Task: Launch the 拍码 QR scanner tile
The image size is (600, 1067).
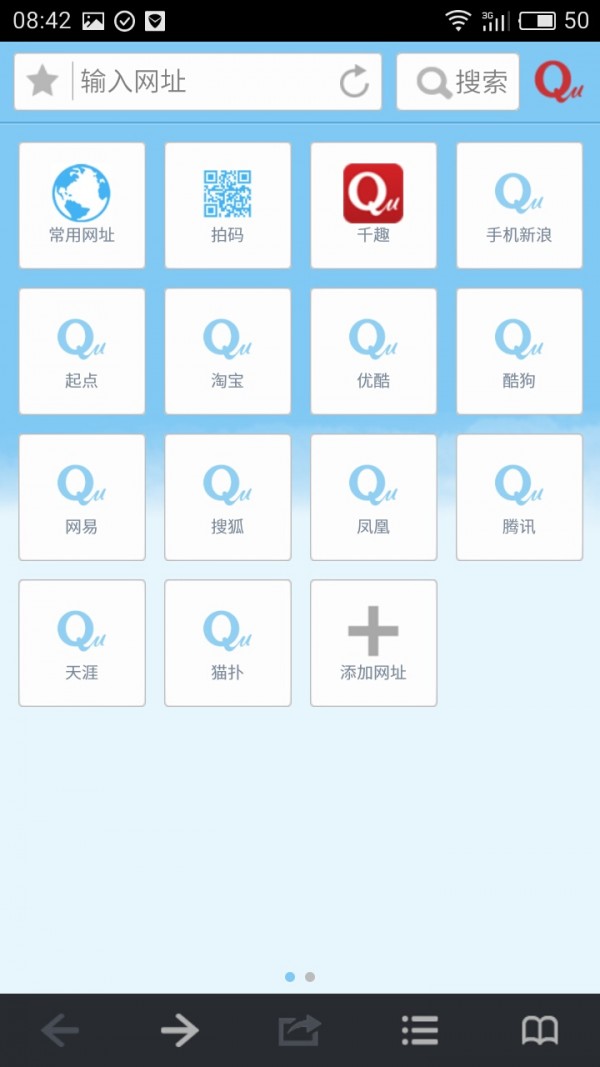Action: (228, 205)
